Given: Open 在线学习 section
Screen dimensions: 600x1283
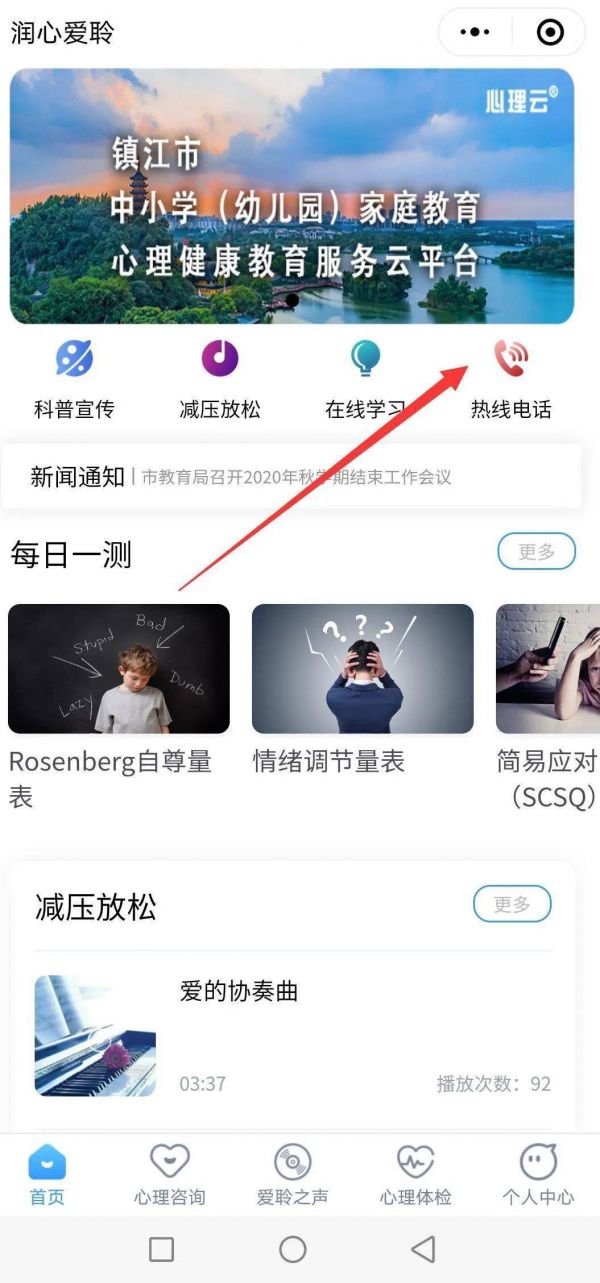Looking at the screenshot, I should 365,378.
